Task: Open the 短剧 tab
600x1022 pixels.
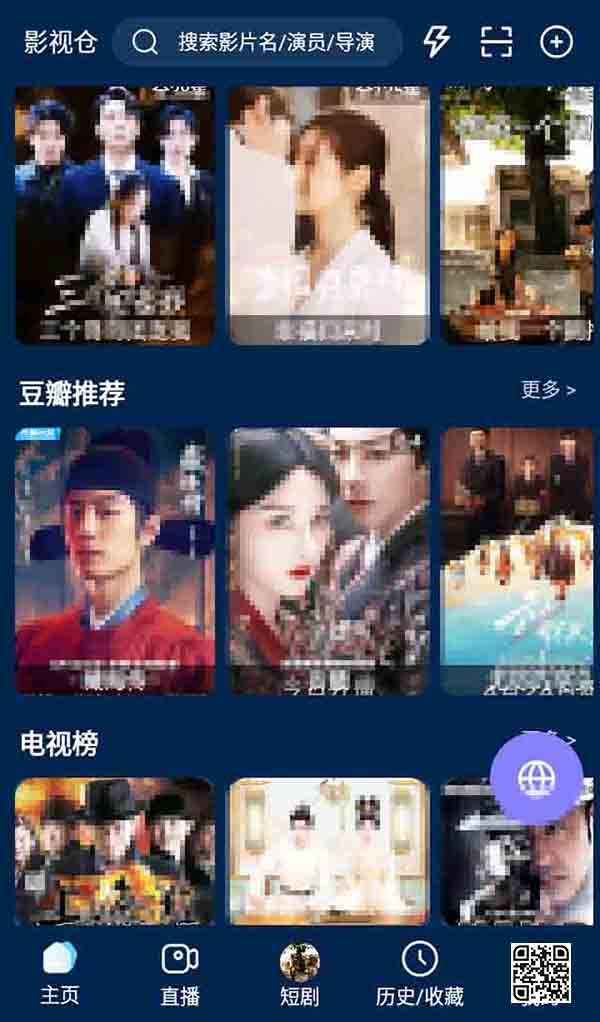Action: (299, 973)
